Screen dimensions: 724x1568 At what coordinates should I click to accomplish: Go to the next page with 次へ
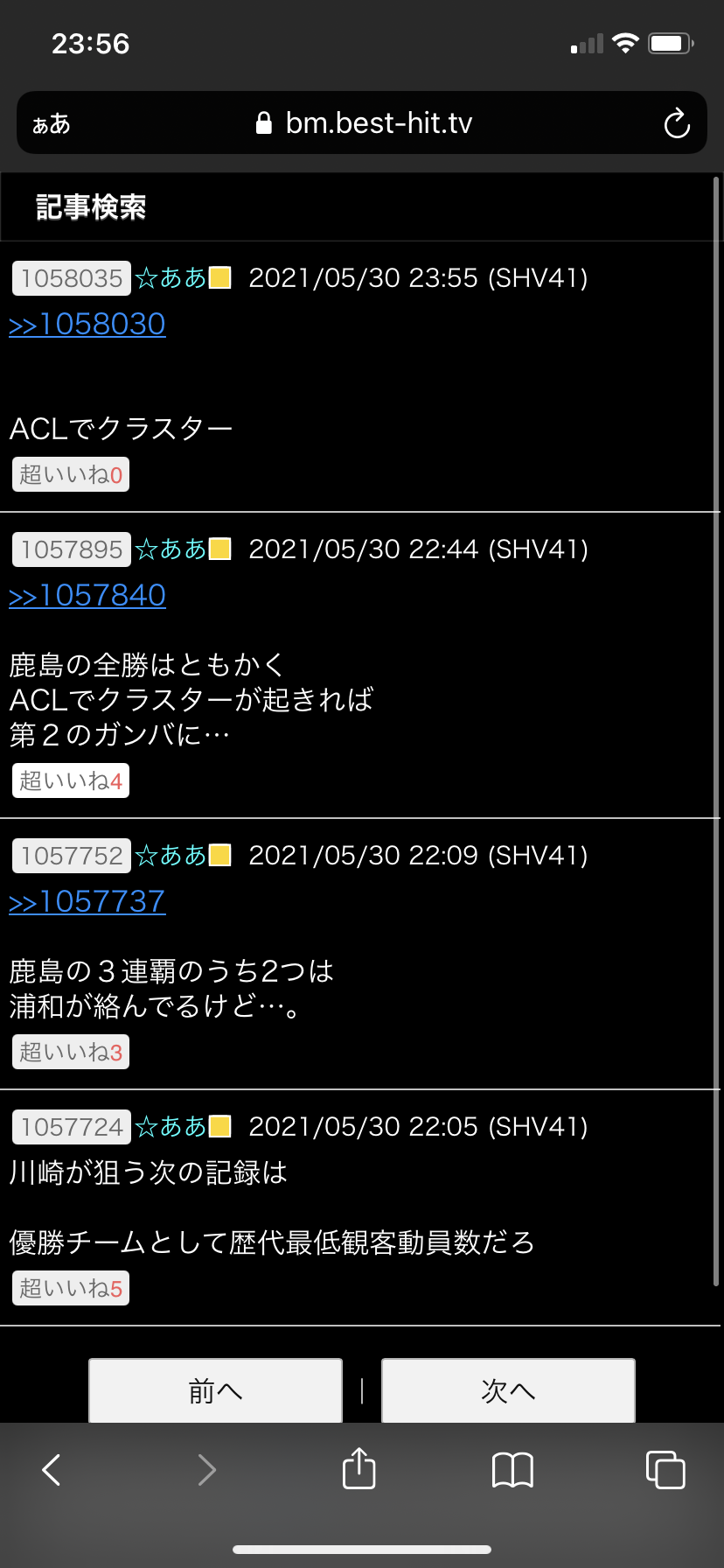508,1391
